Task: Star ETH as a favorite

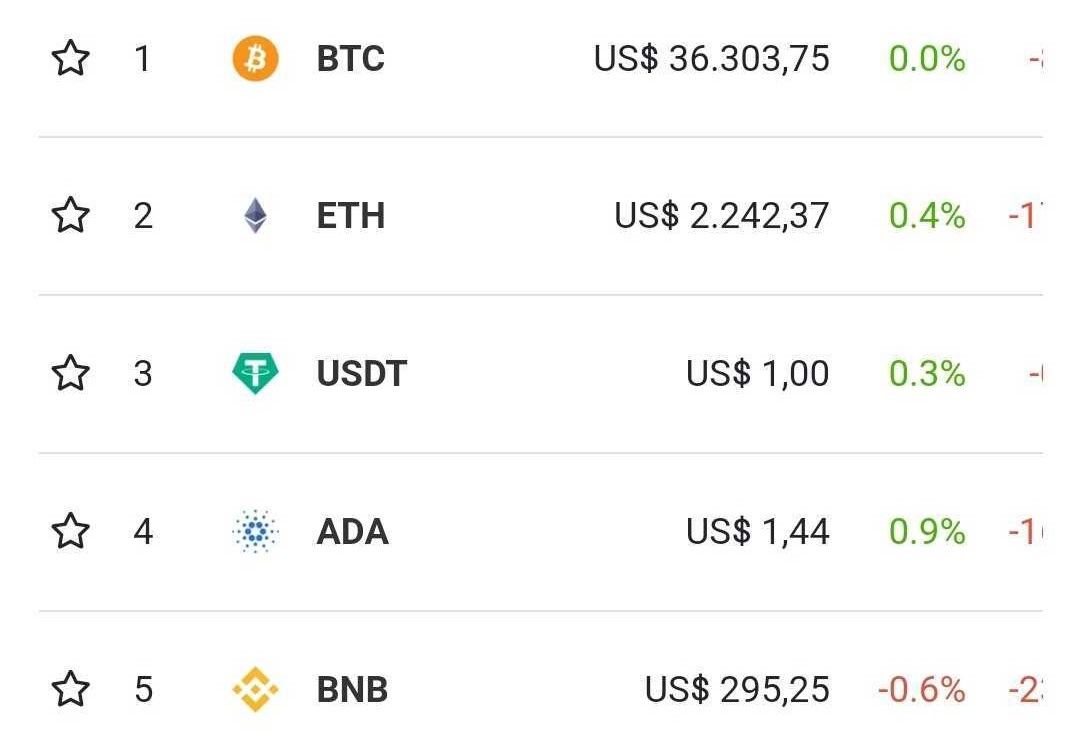Action: point(70,216)
